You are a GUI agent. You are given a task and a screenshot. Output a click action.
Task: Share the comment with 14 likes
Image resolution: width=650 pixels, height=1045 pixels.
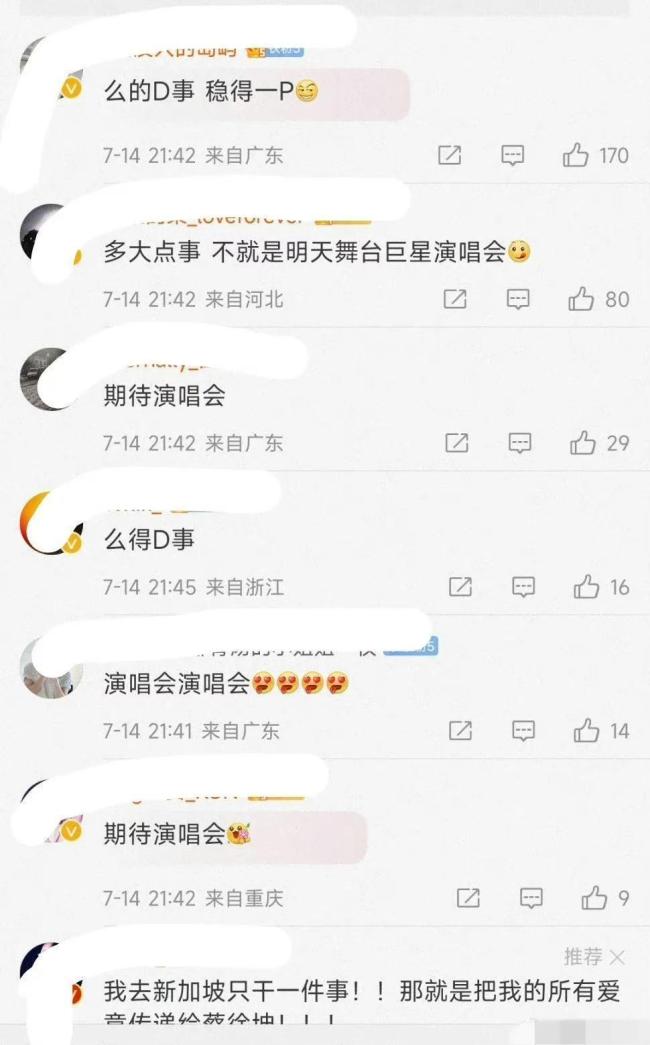click(x=460, y=731)
